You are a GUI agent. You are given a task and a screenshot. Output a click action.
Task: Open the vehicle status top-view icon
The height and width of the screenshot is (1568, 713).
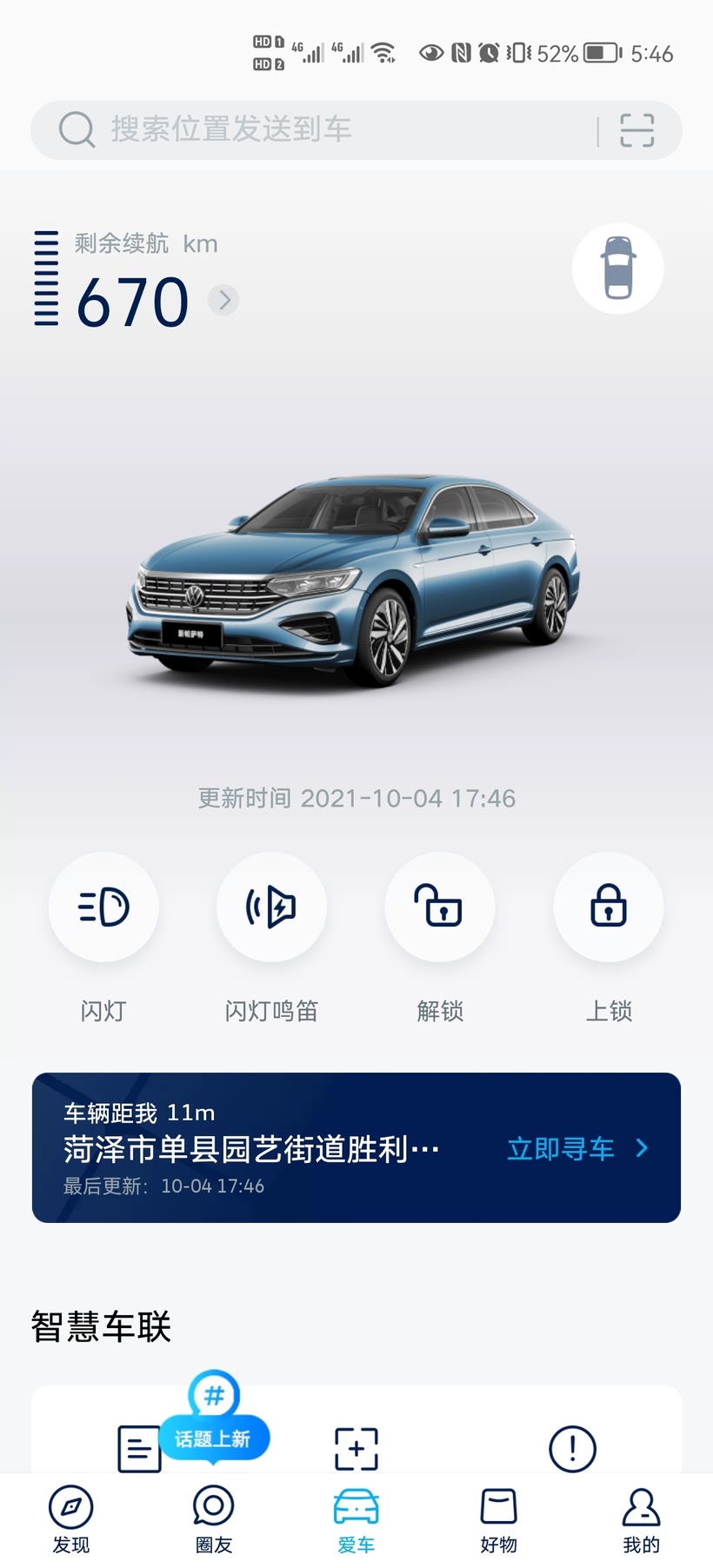pos(618,268)
